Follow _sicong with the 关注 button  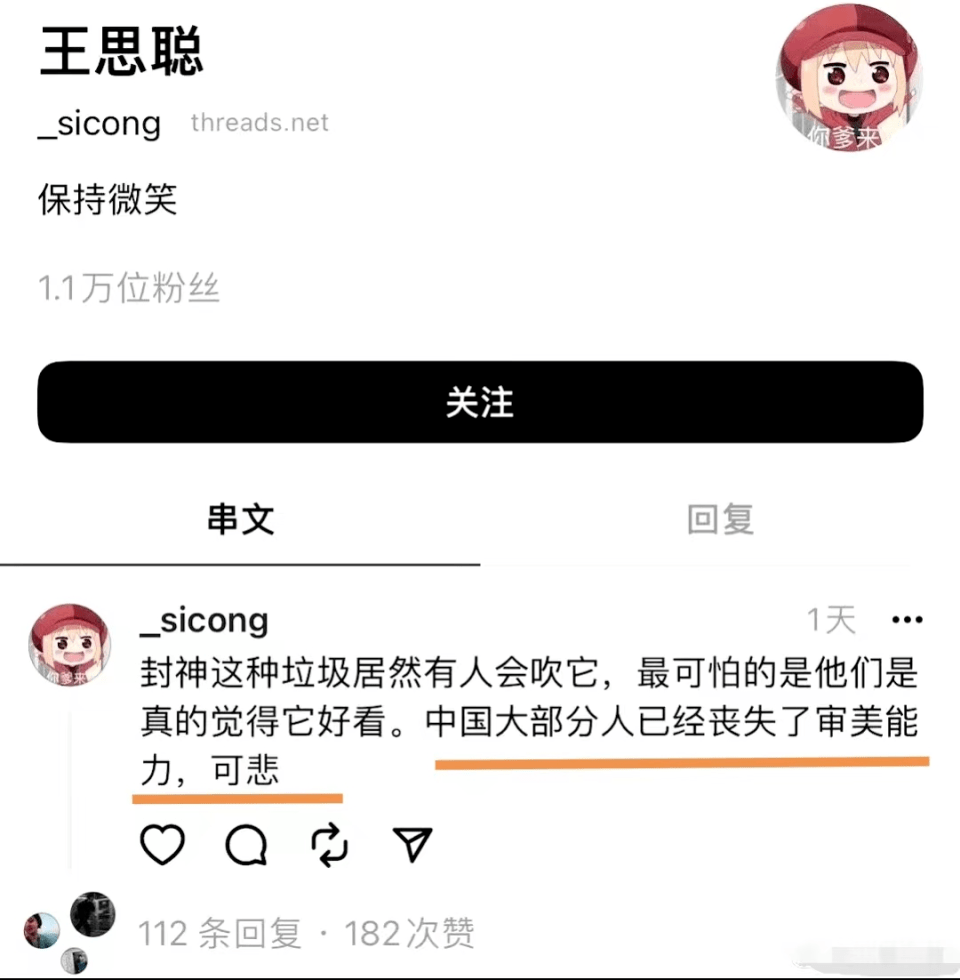point(480,403)
